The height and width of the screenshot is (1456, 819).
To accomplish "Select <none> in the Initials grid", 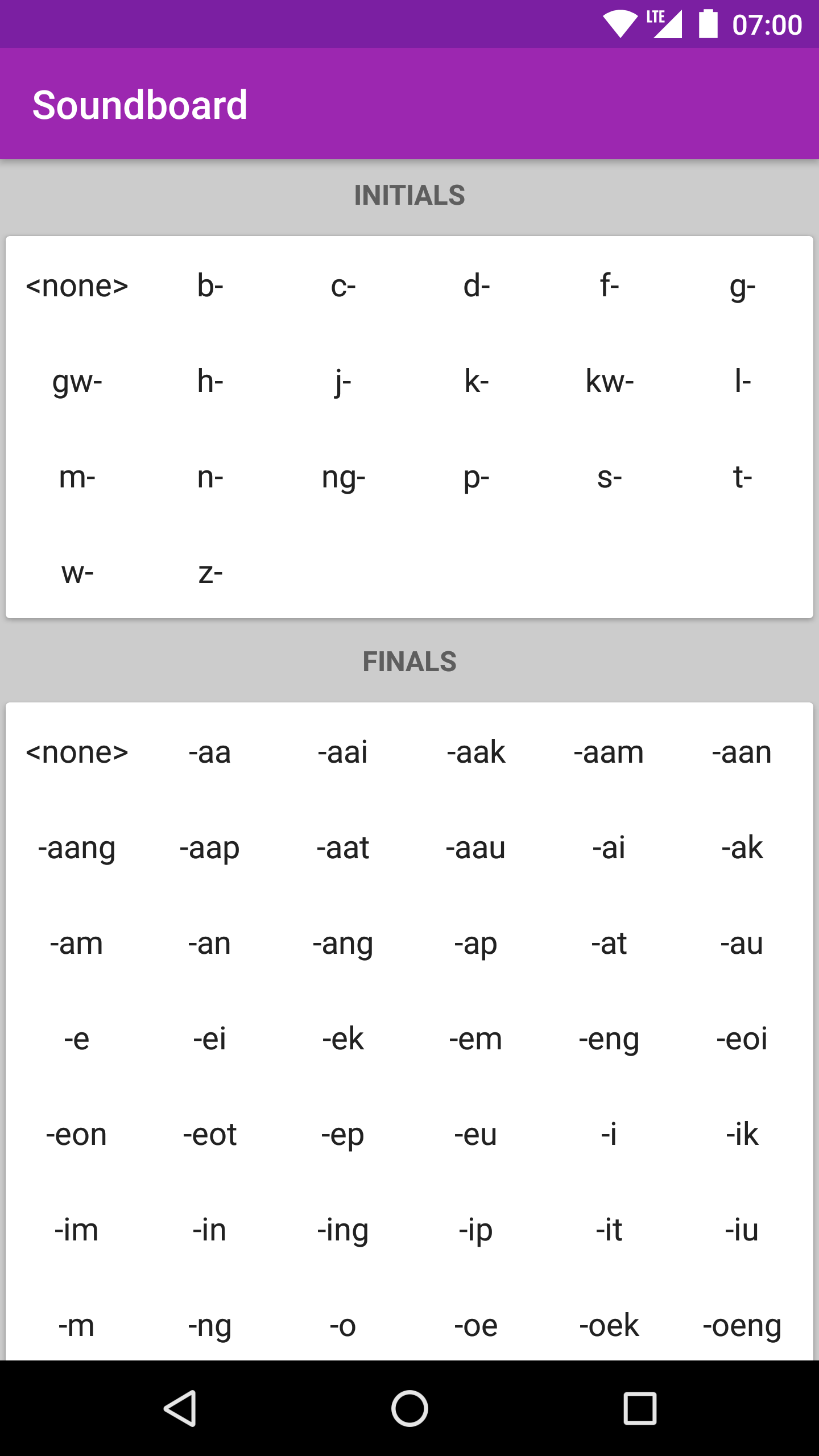I will (77, 286).
